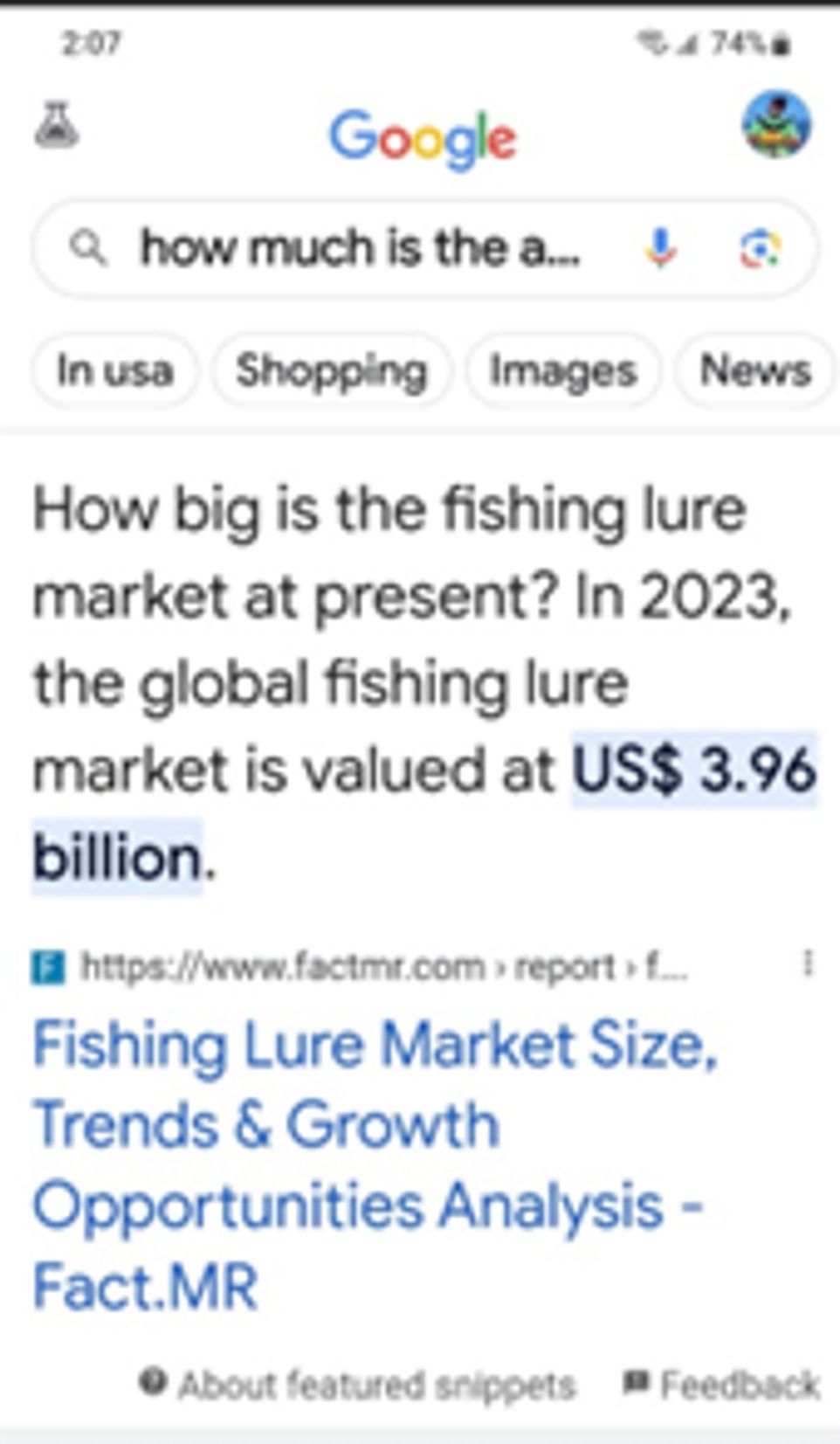Open more options for the factmr.com result
Image resolution: width=840 pixels, height=1444 pixels.
(x=808, y=964)
